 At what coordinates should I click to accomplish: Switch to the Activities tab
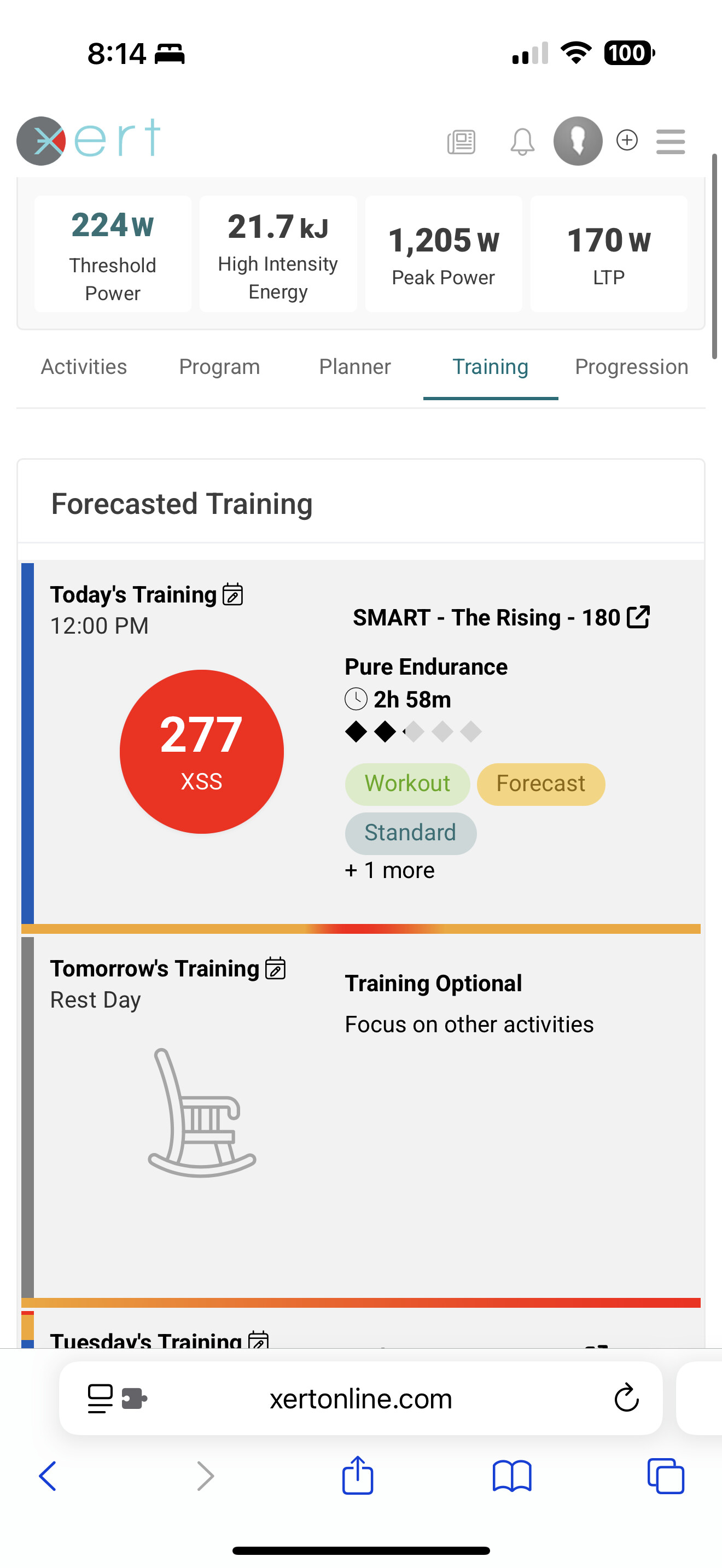[x=84, y=366]
